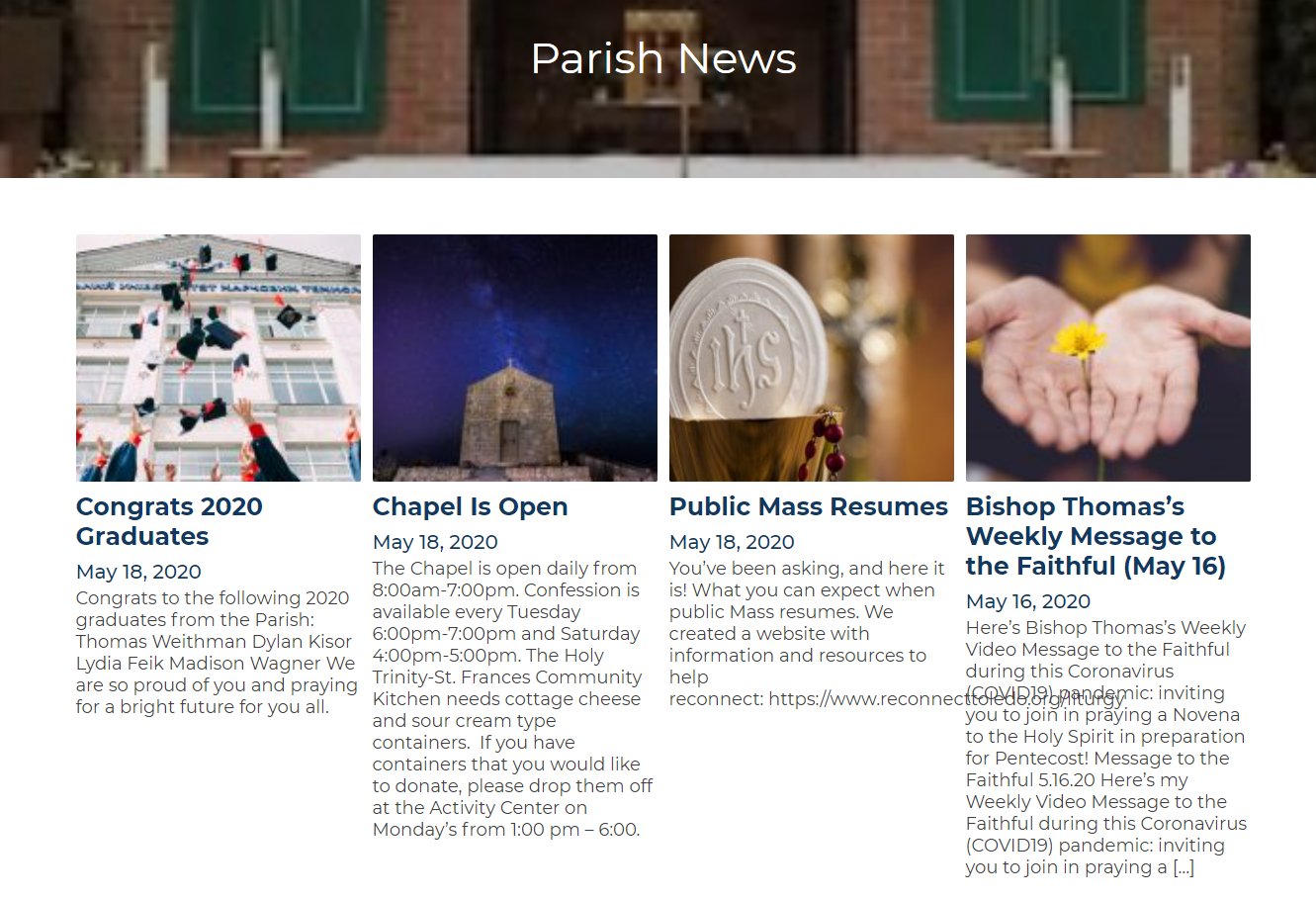The height and width of the screenshot is (900, 1316).
Task: Tap the communion host chalice image
Action: tap(812, 358)
